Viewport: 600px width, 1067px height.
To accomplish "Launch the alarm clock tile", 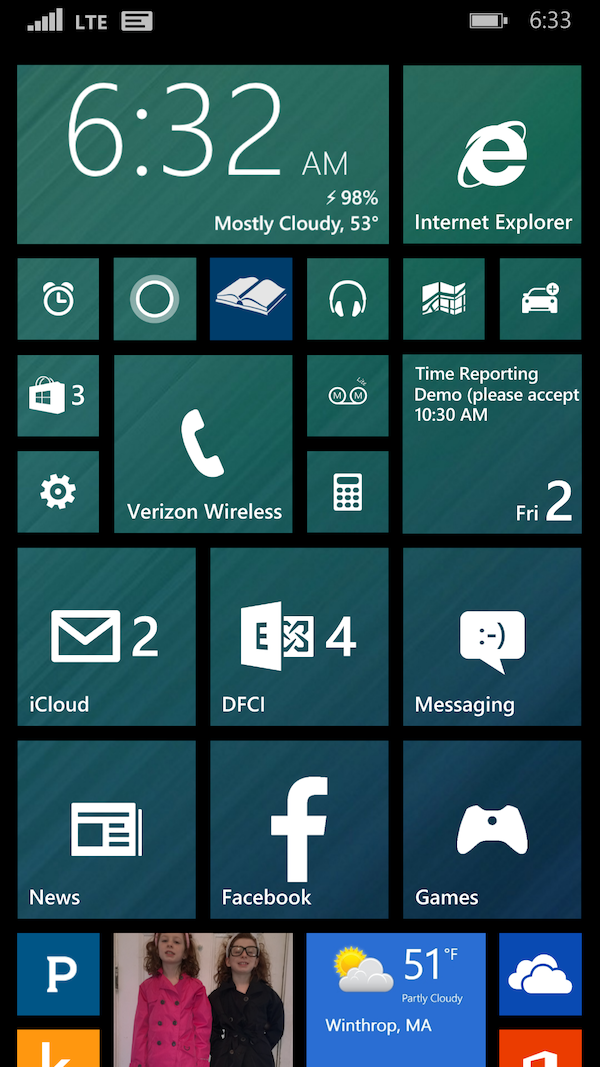I will [58, 299].
